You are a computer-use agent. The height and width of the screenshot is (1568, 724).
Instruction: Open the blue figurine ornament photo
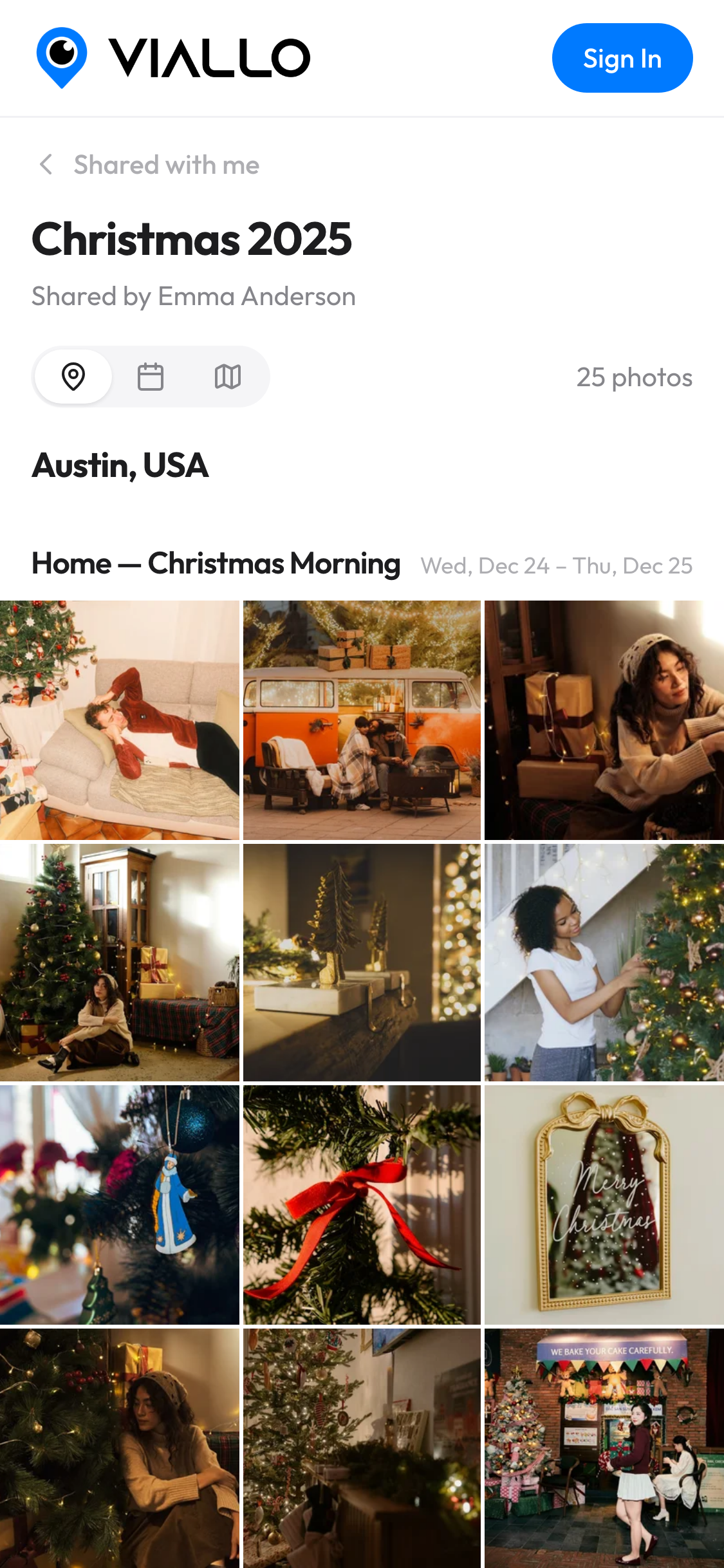coord(119,1204)
